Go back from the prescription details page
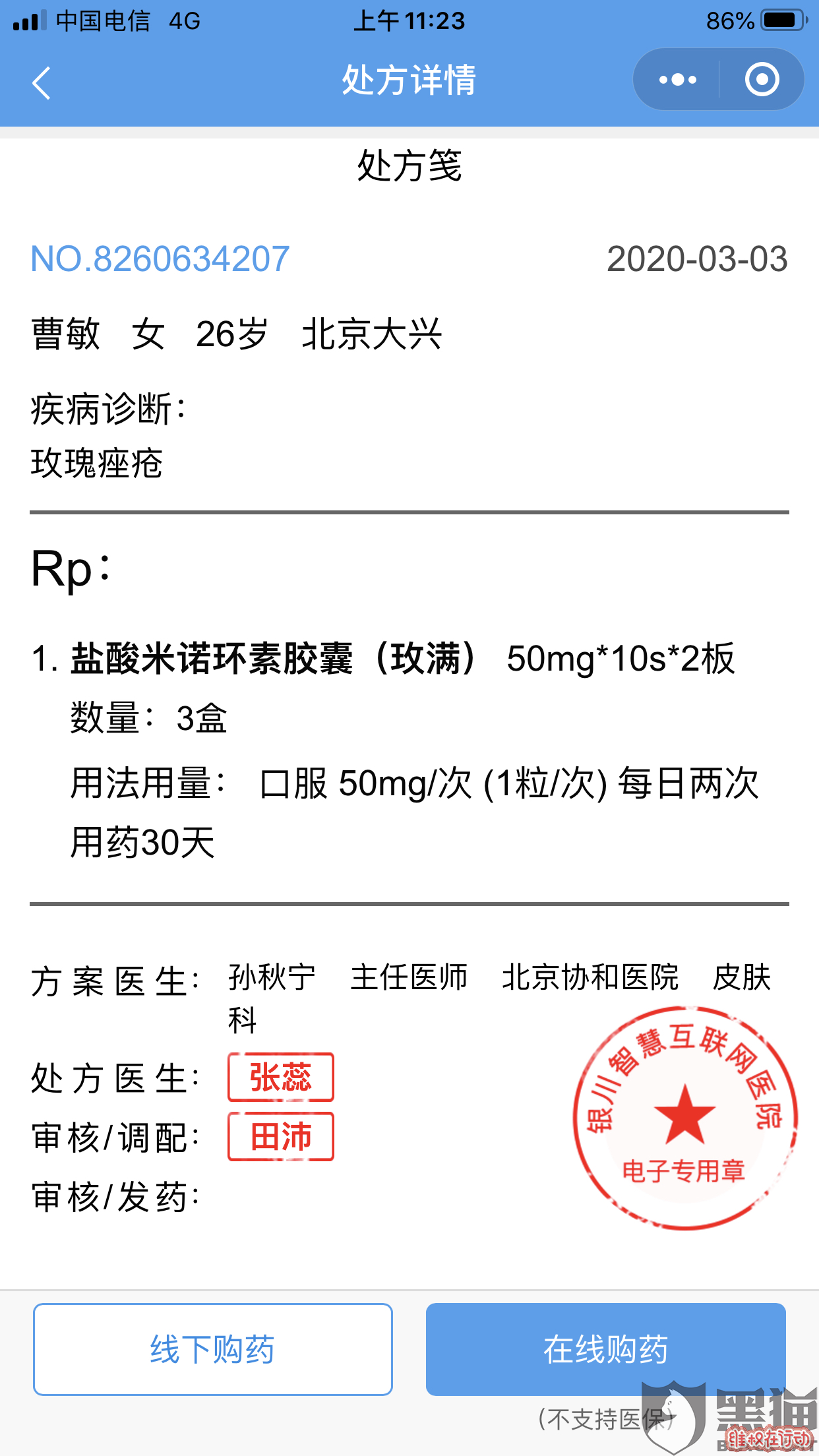This screenshot has width=819, height=1456. [41, 83]
